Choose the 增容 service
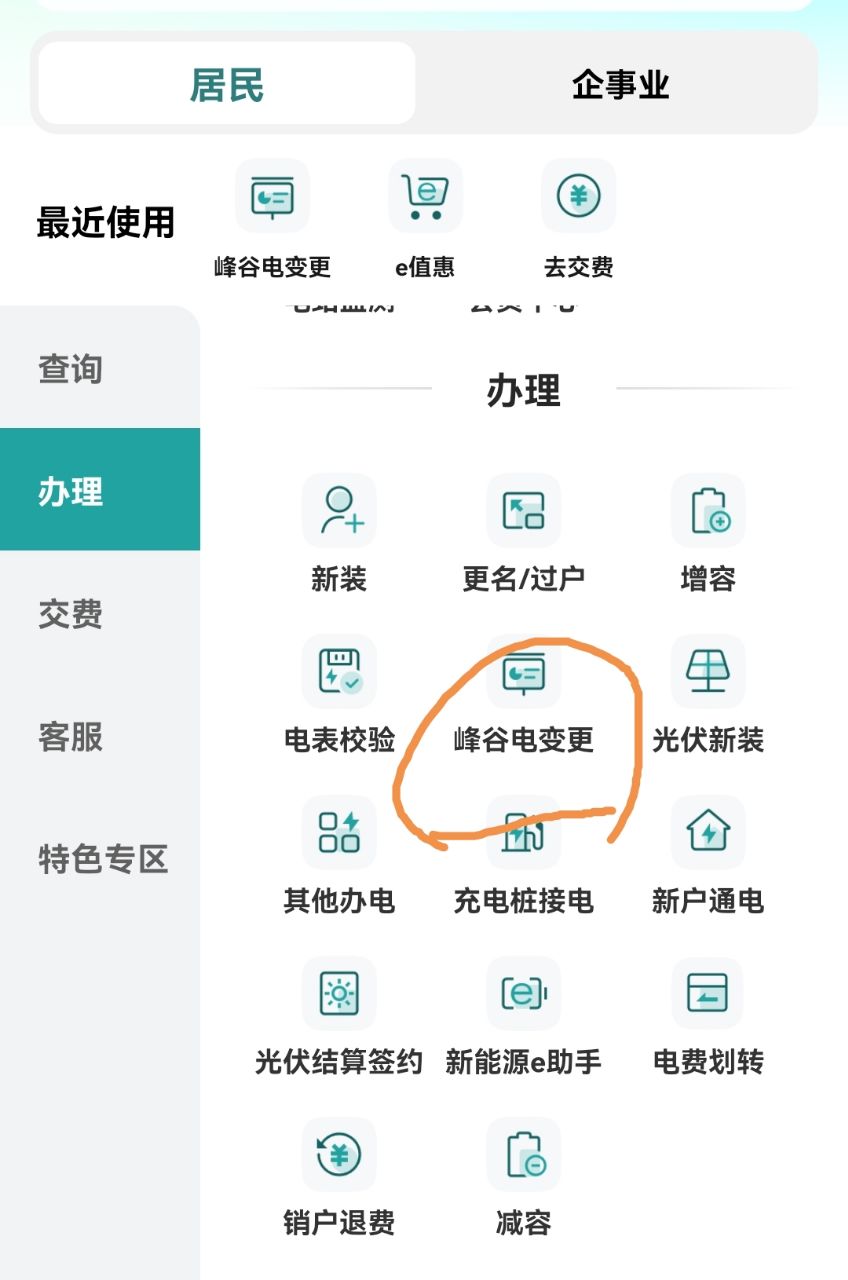The image size is (848, 1280). pos(708,532)
